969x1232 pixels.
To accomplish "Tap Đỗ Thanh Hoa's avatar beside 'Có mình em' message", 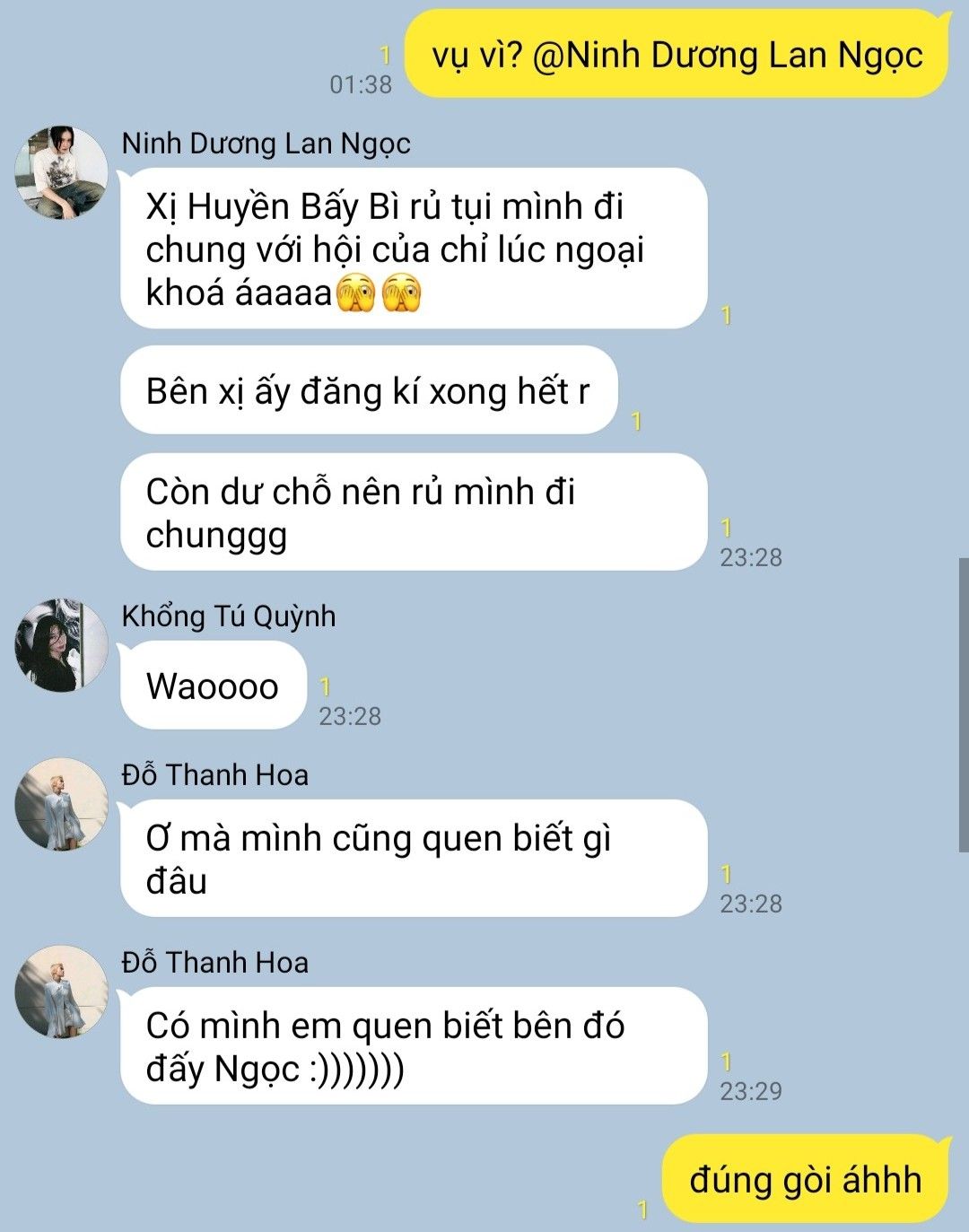I will coord(62,992).
